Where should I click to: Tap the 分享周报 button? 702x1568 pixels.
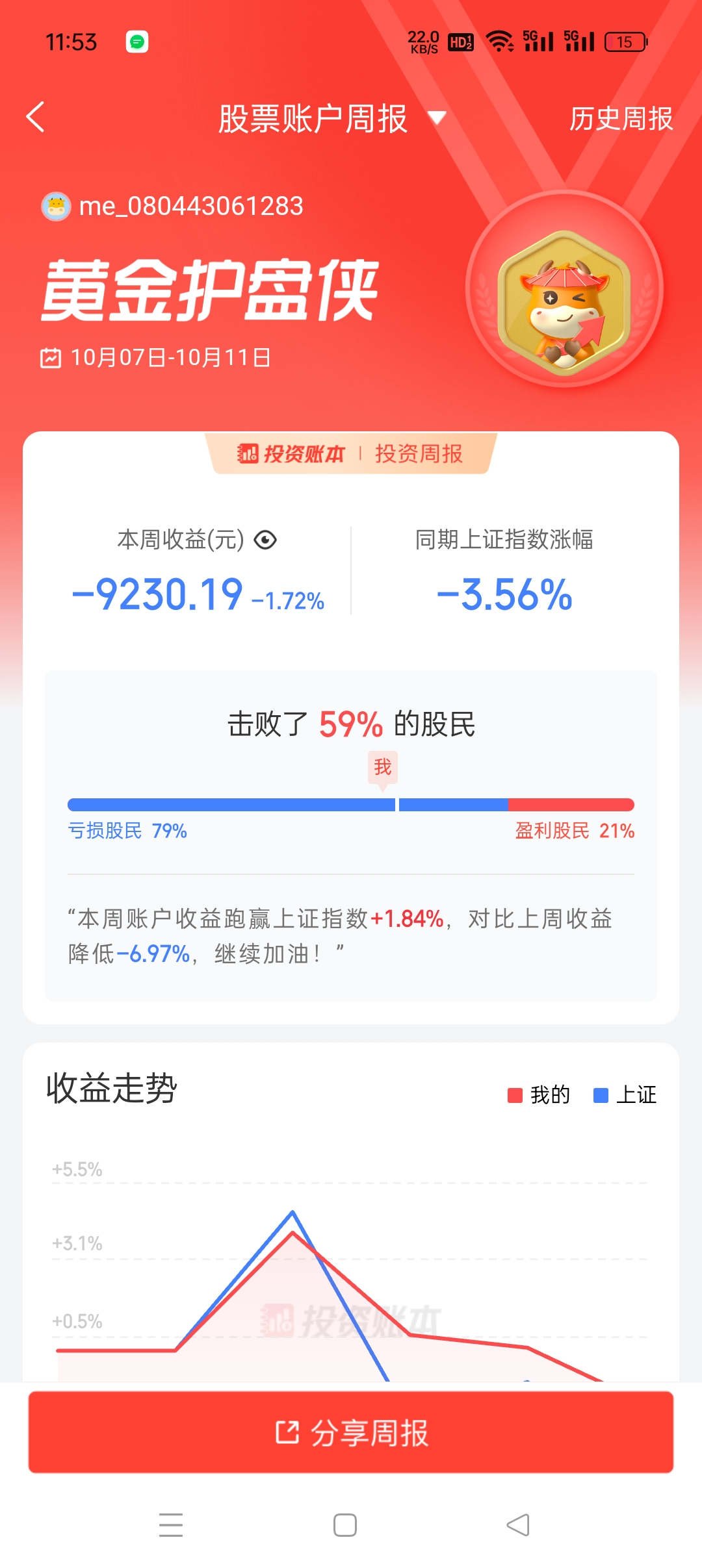[351, 1433]
